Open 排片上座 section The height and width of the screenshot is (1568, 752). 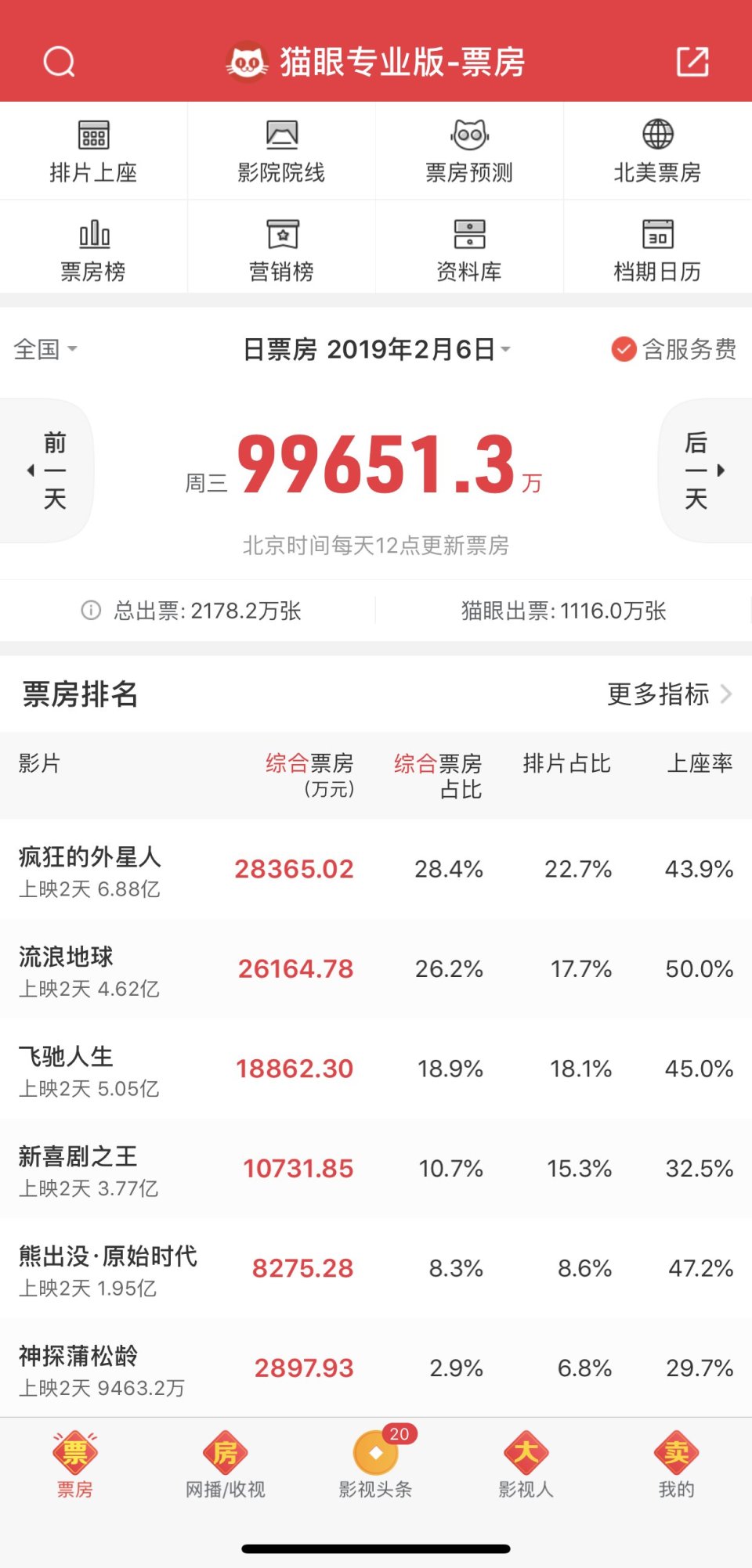point(93,152)
